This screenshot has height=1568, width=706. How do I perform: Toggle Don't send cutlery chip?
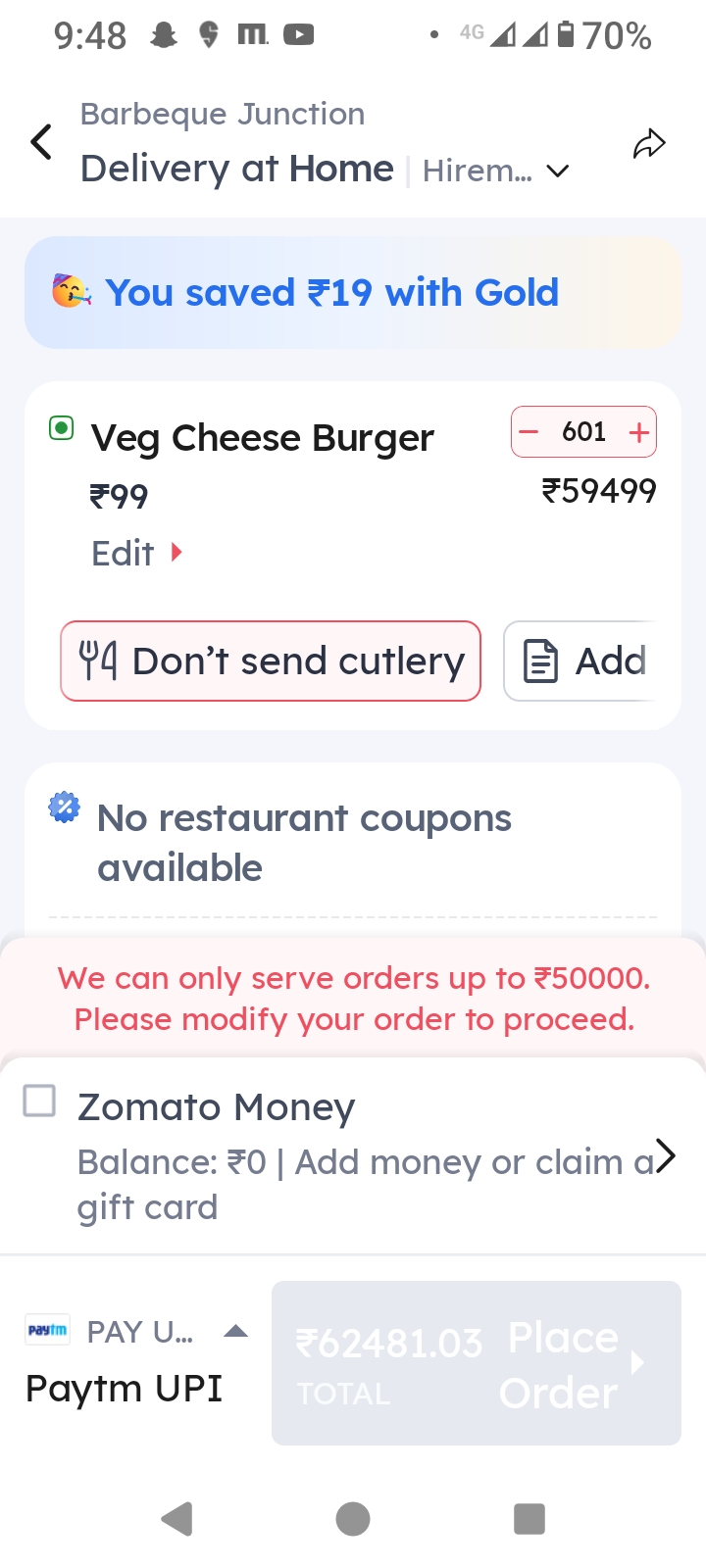tap(271, 661)
